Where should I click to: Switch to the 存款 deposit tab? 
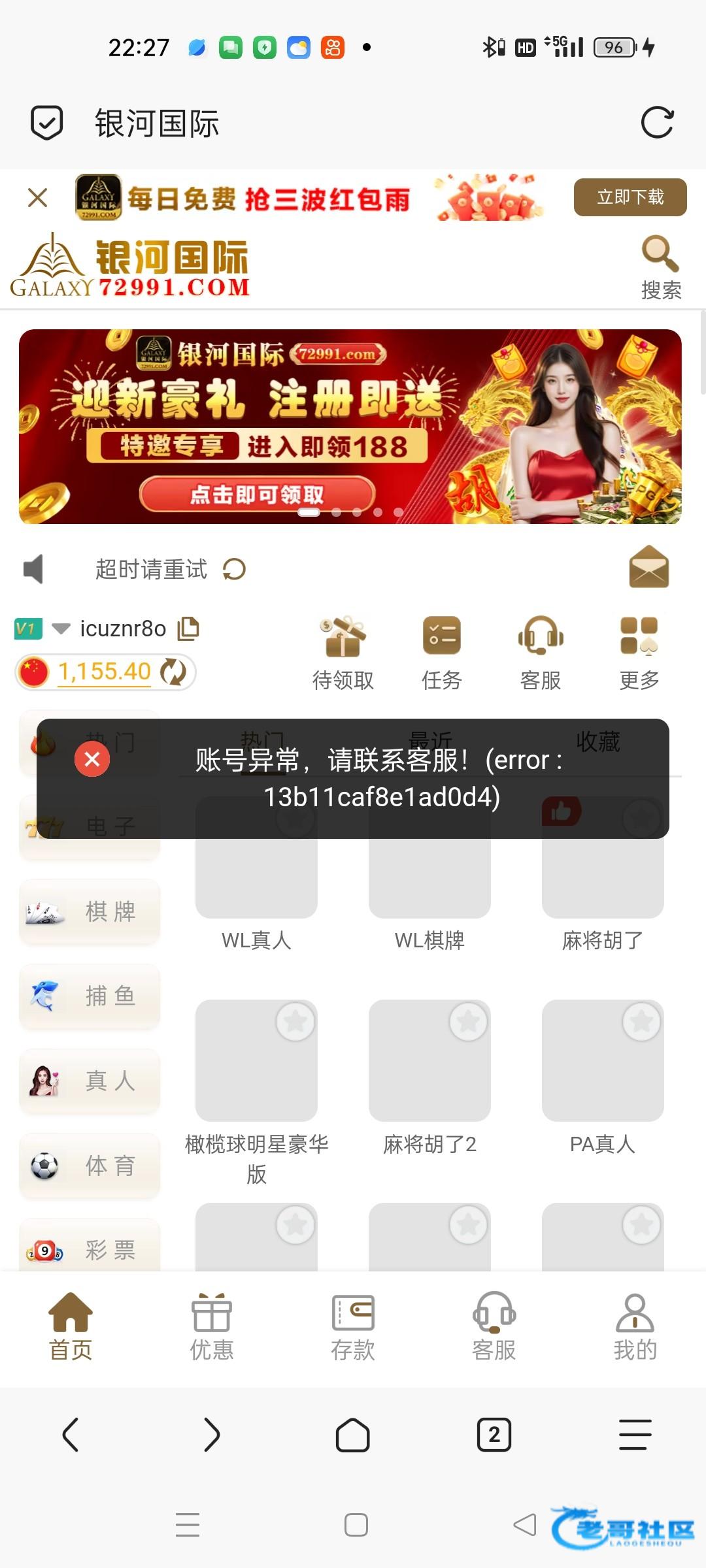click(353, 1328)
